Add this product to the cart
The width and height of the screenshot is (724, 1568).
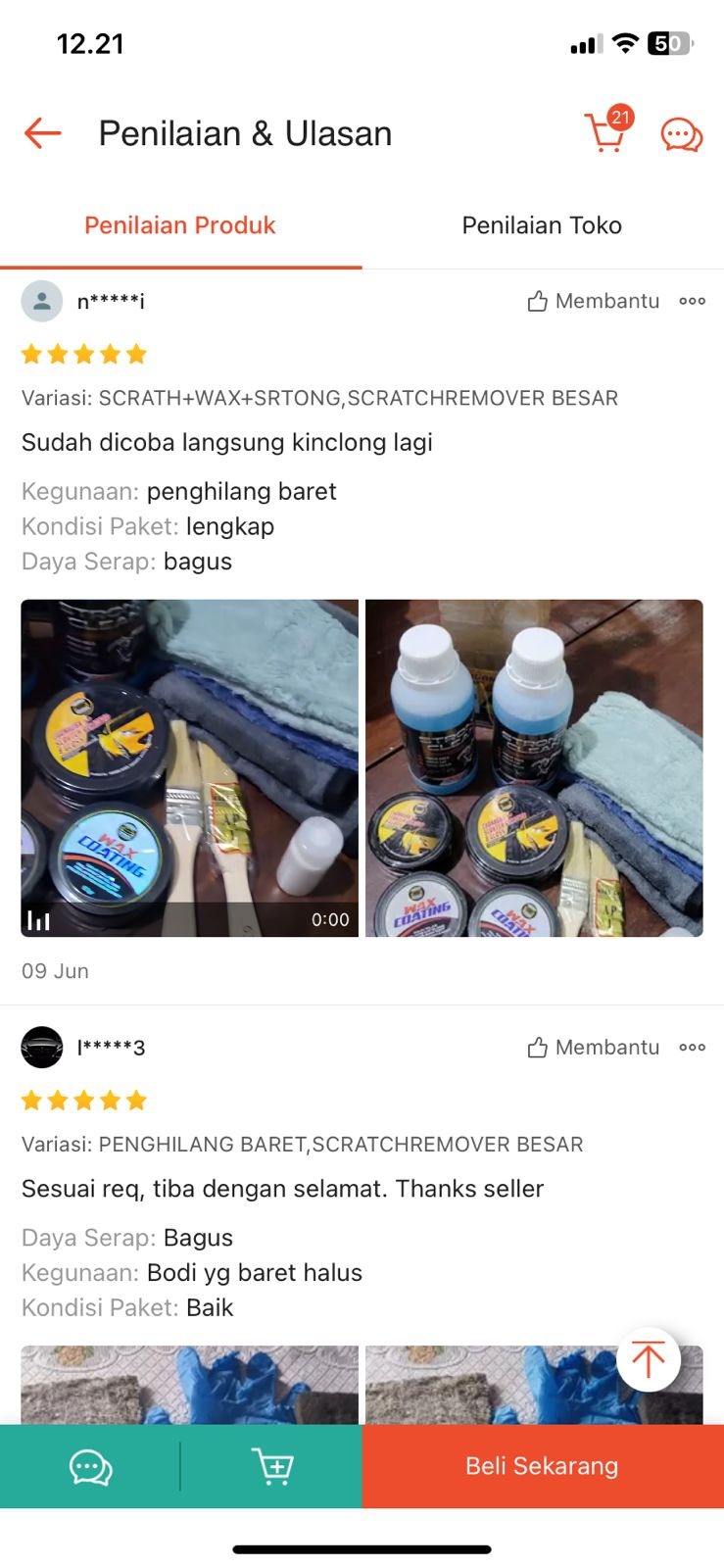tap(271, 1466)
